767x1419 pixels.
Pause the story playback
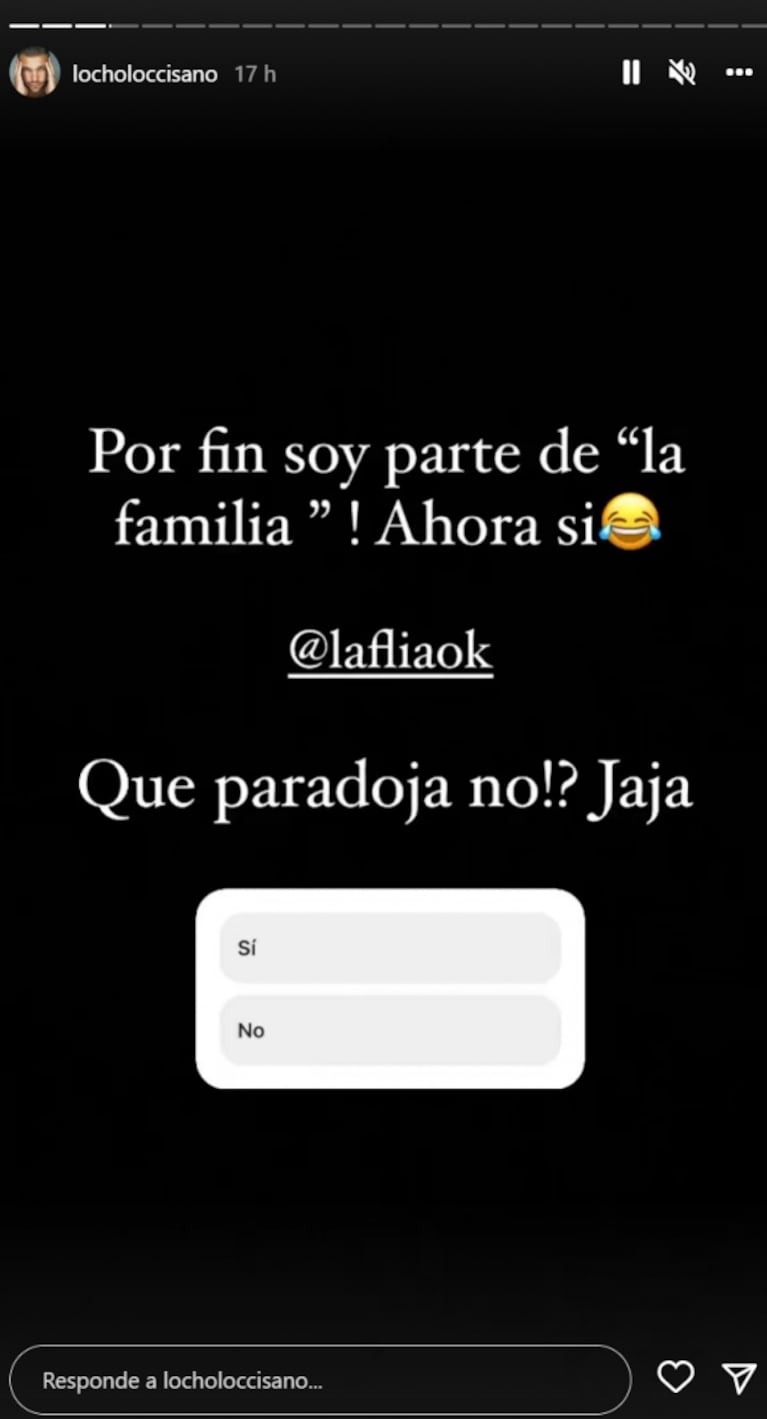pyautogui.click(x=631, y=73)
